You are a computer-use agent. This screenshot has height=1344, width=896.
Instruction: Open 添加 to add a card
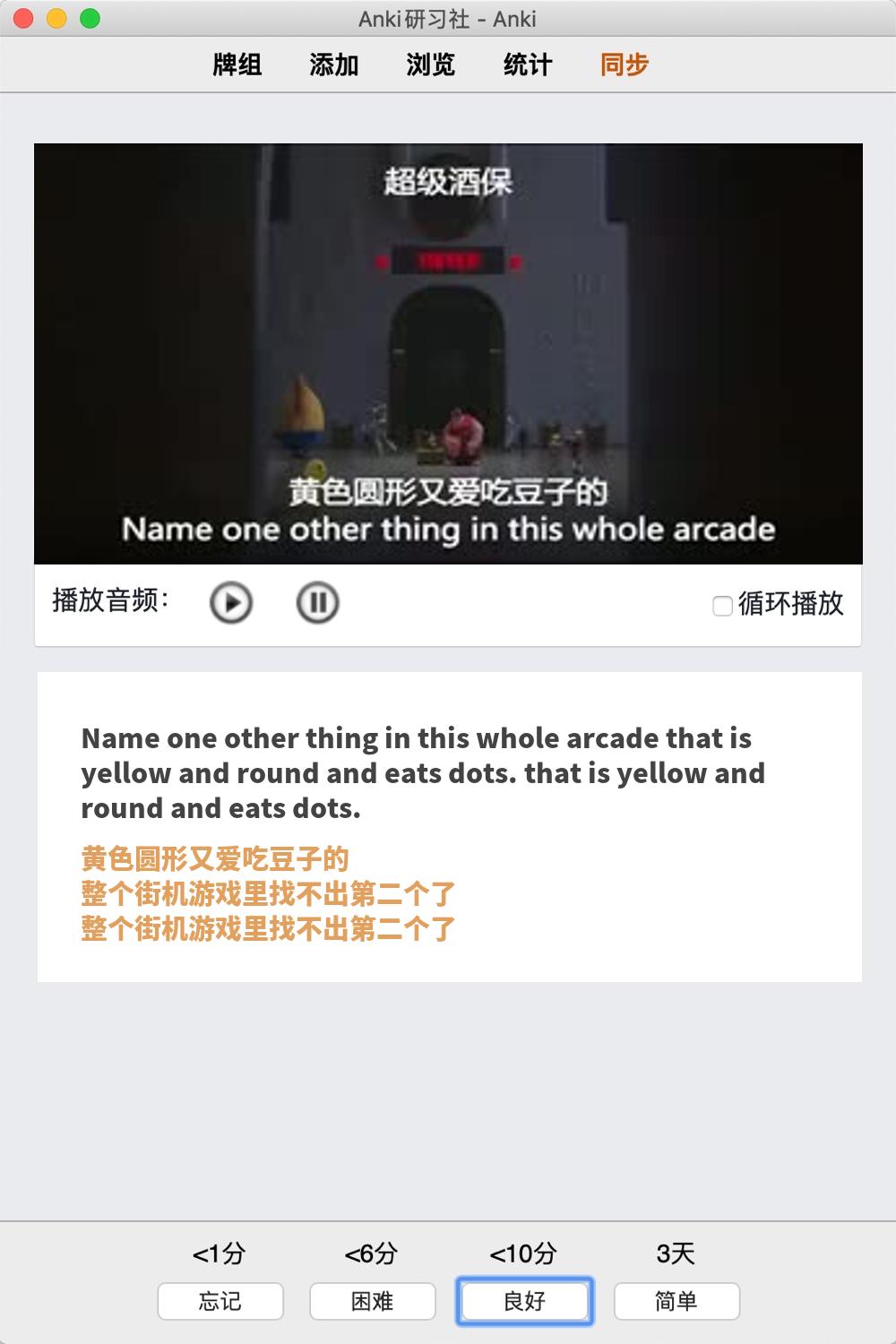[334, 65]
